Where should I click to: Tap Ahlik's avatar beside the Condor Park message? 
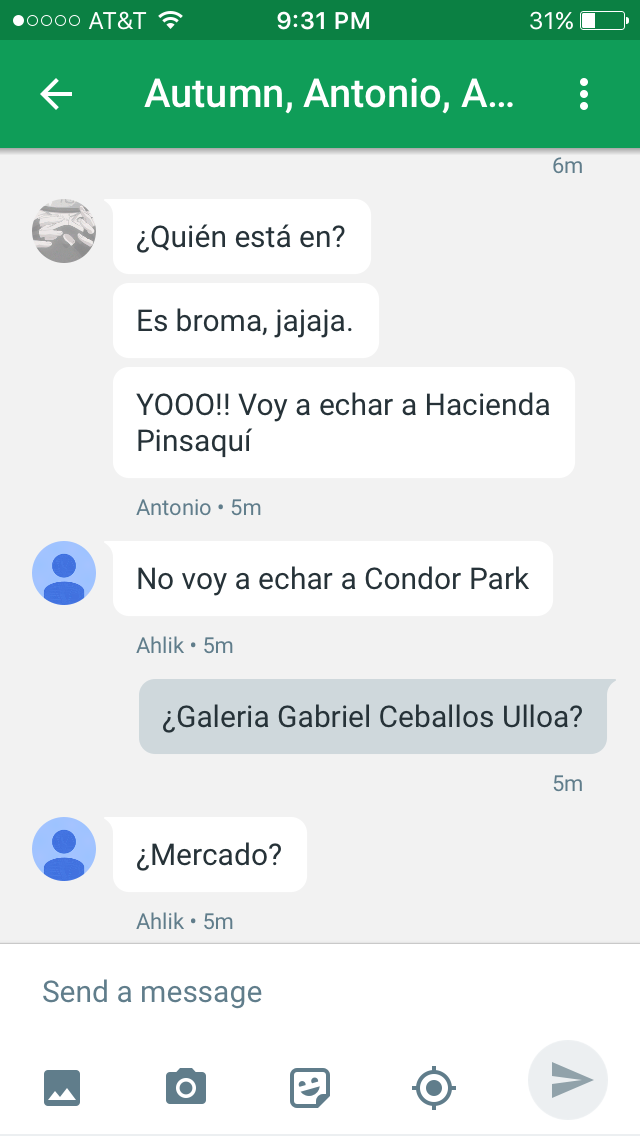64,573
